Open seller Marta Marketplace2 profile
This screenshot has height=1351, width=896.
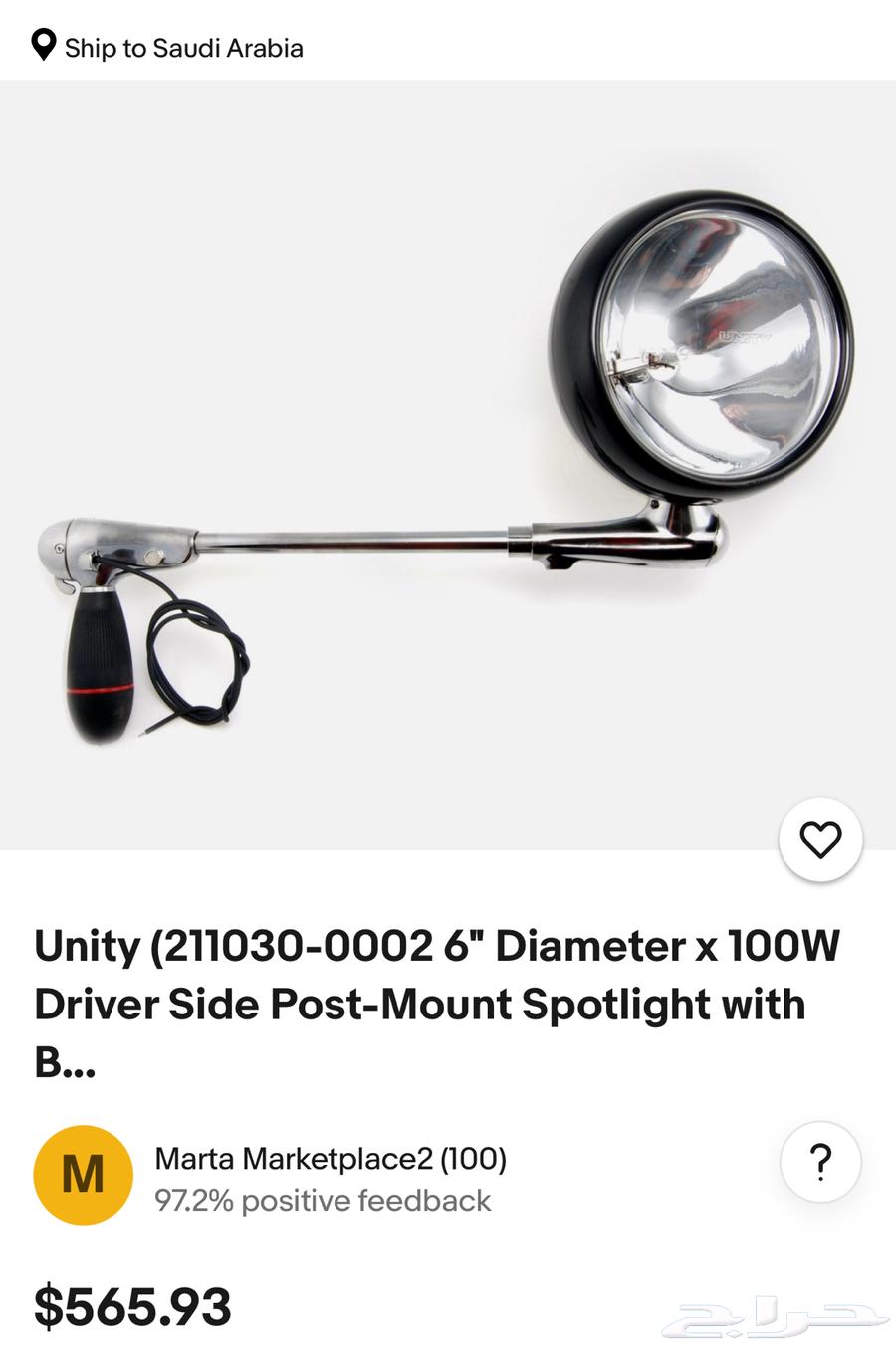(x=330, y=1159)
